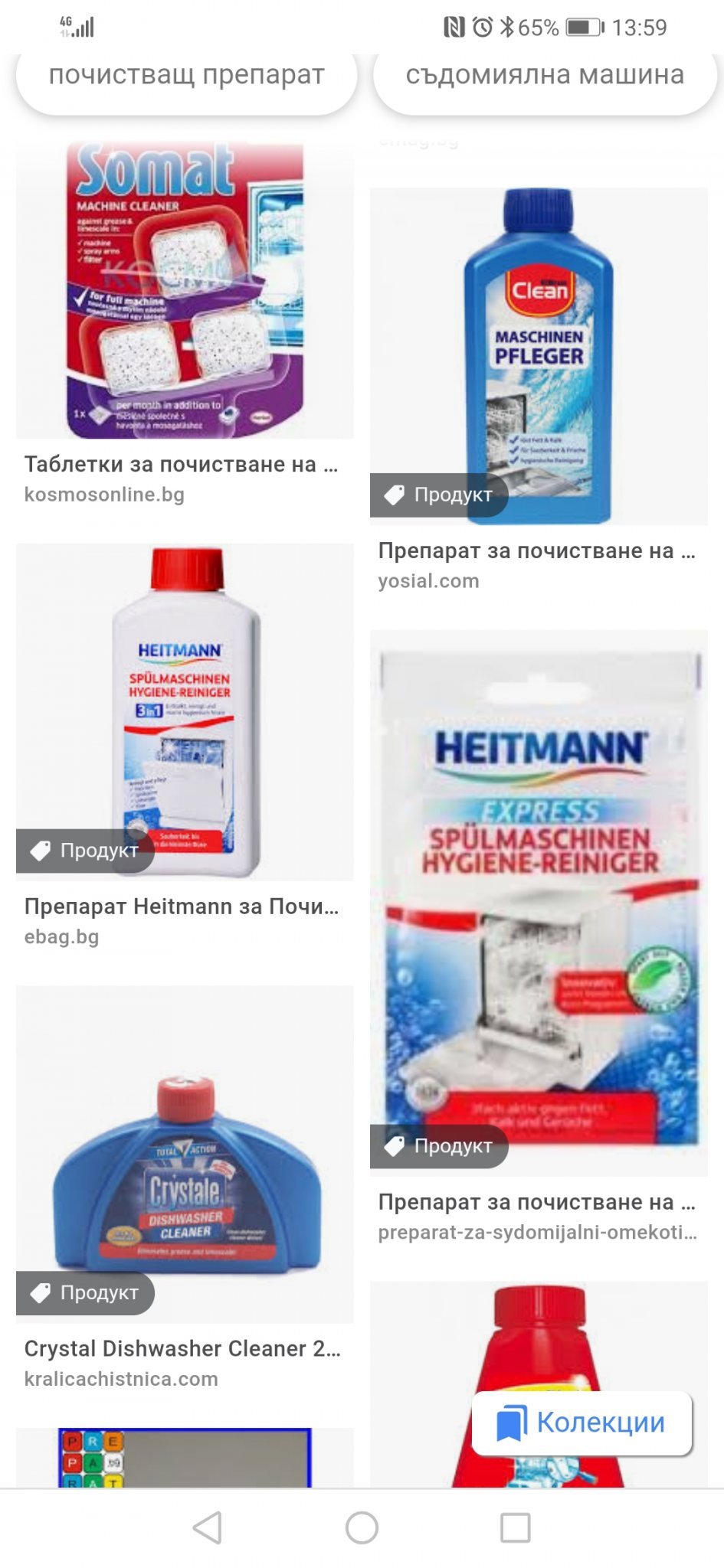Open the Somat Machine Cleaner image result

185,291
